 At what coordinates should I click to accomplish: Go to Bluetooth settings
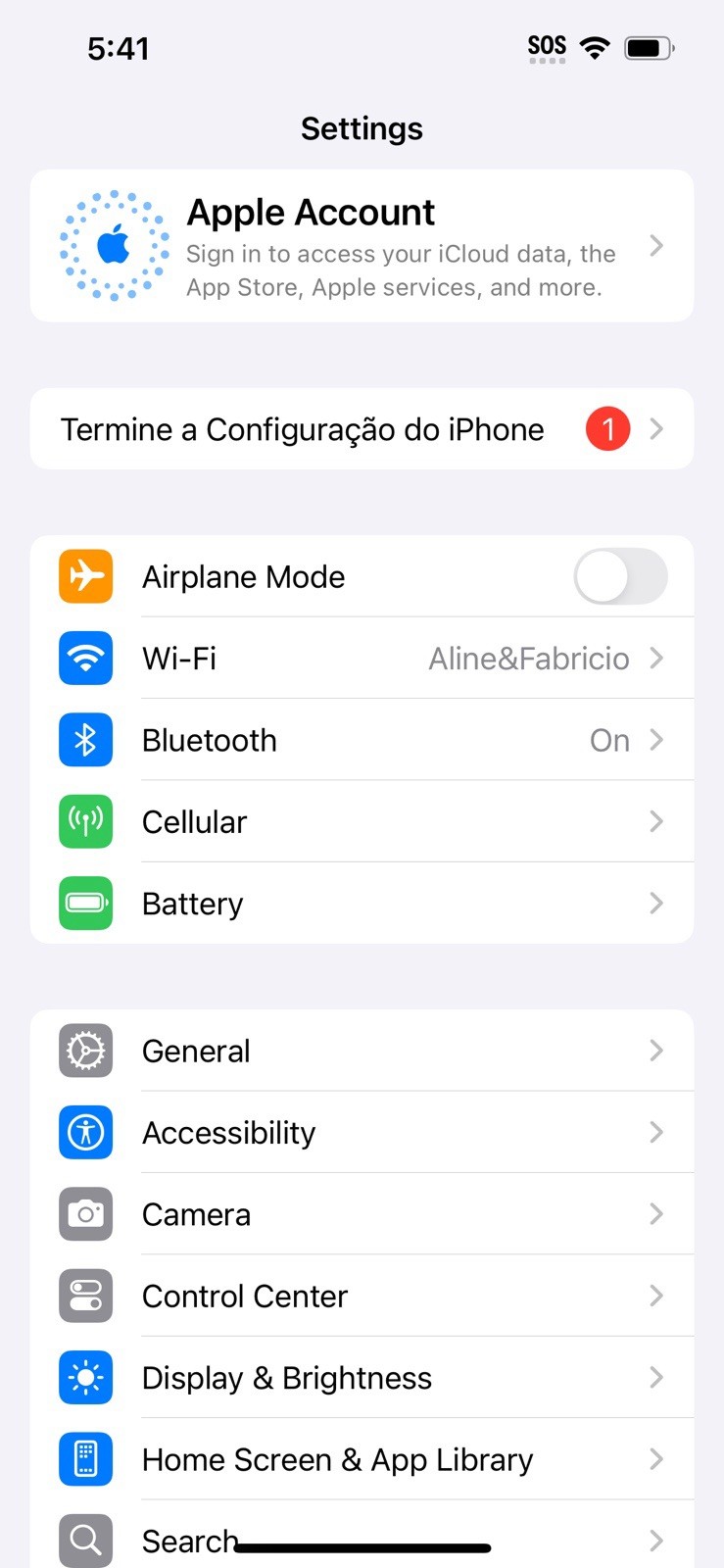pyautogui.click(x=362, y=740)
